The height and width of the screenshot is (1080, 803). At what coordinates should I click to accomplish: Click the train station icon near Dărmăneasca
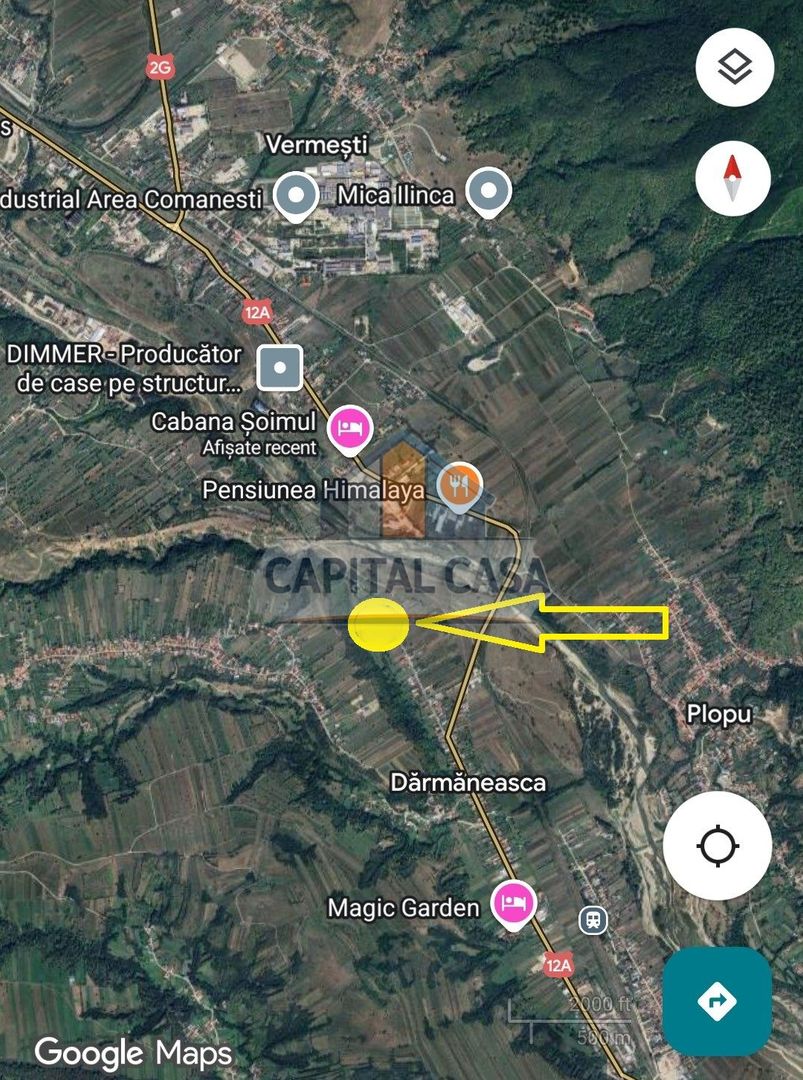click(x=594, y=920)
